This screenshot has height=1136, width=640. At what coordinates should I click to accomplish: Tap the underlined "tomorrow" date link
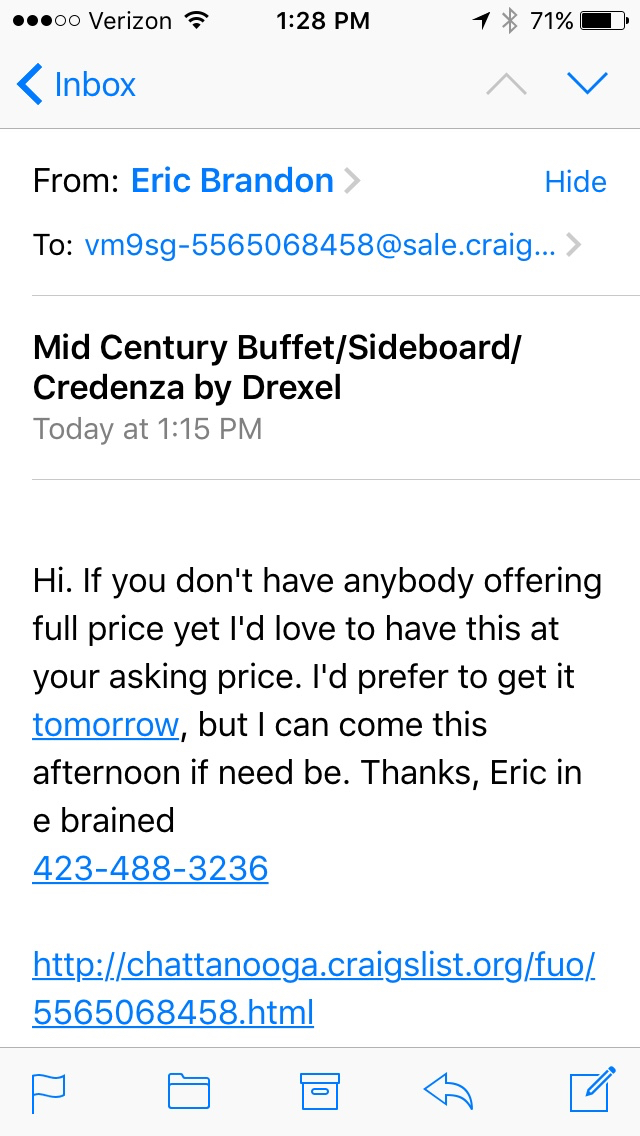click(x=106, y=725)
